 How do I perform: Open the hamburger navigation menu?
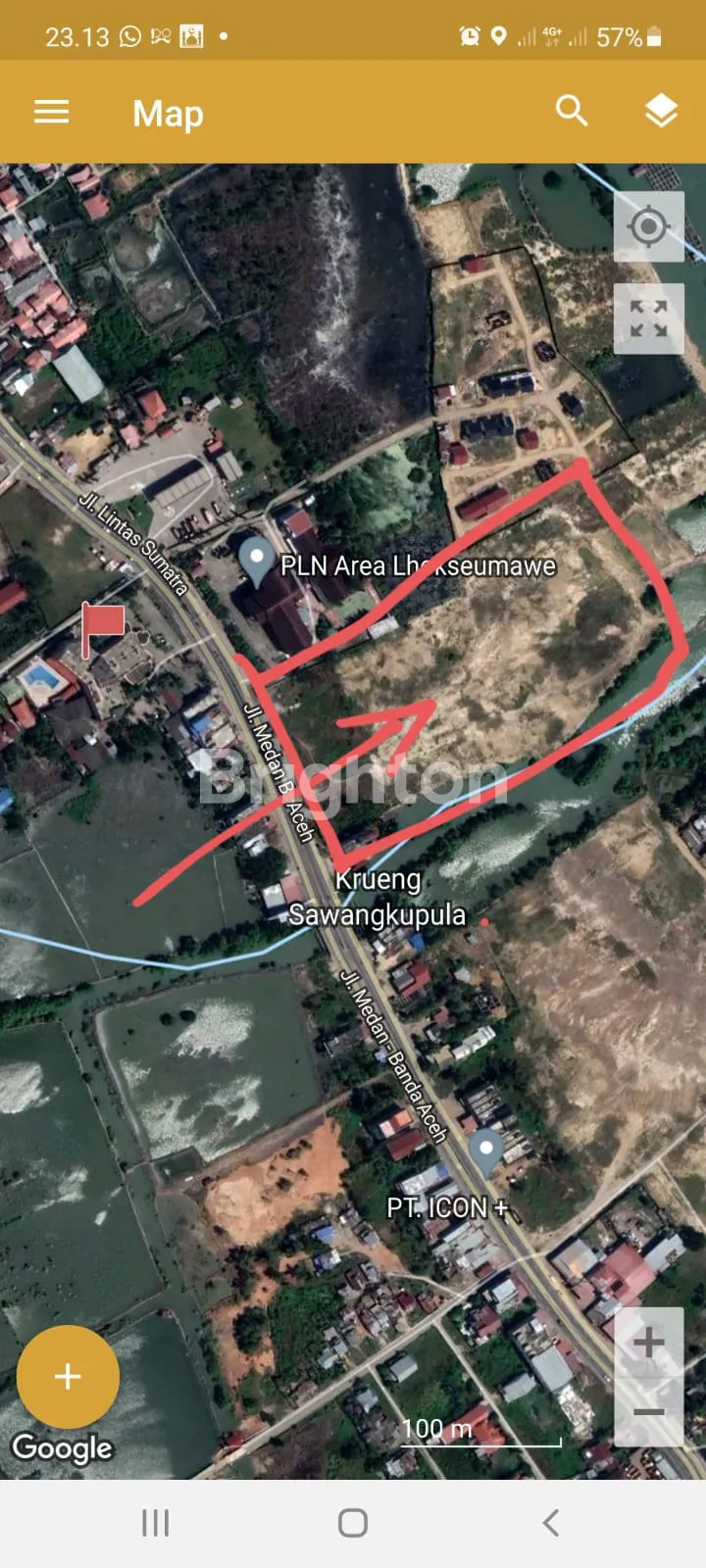point(52,112)
